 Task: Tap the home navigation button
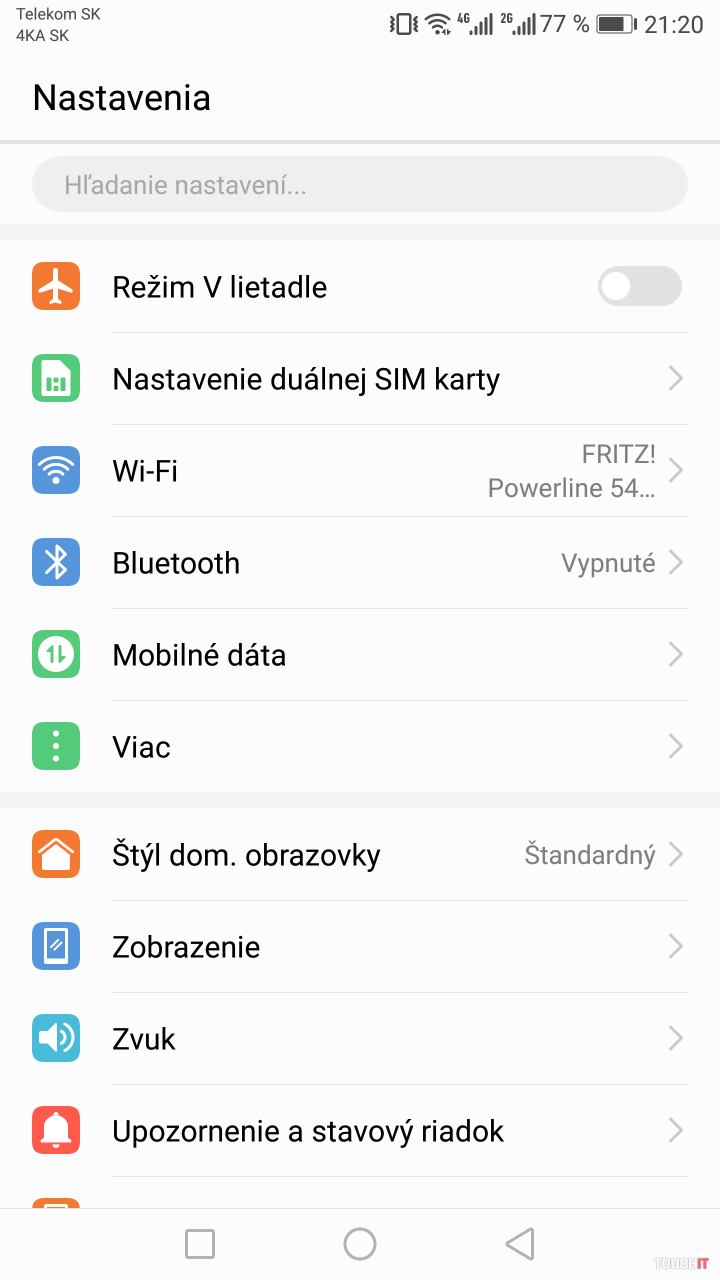[x=360, y=1244]
